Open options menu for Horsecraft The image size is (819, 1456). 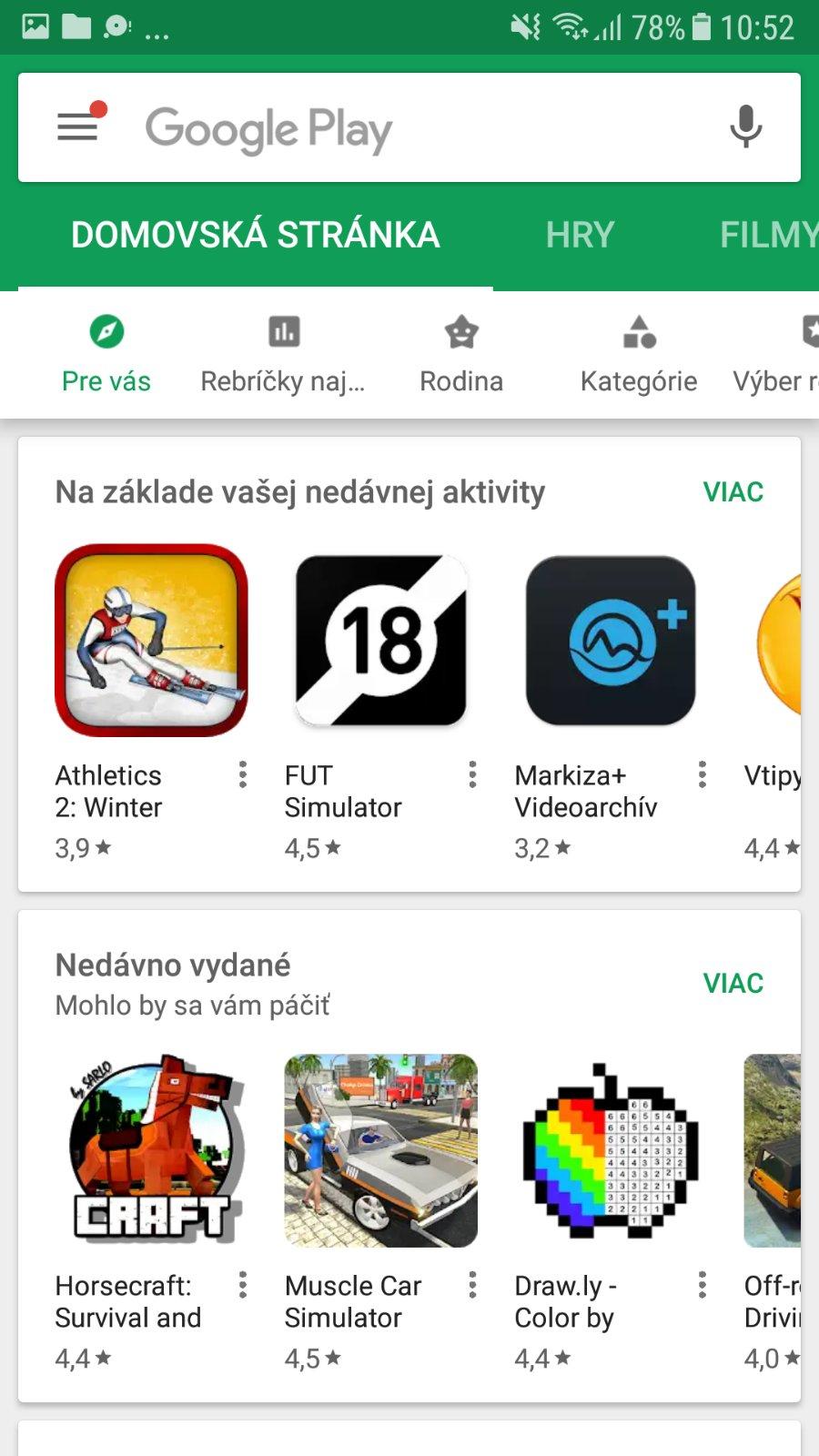click(x=242, y=1285)
